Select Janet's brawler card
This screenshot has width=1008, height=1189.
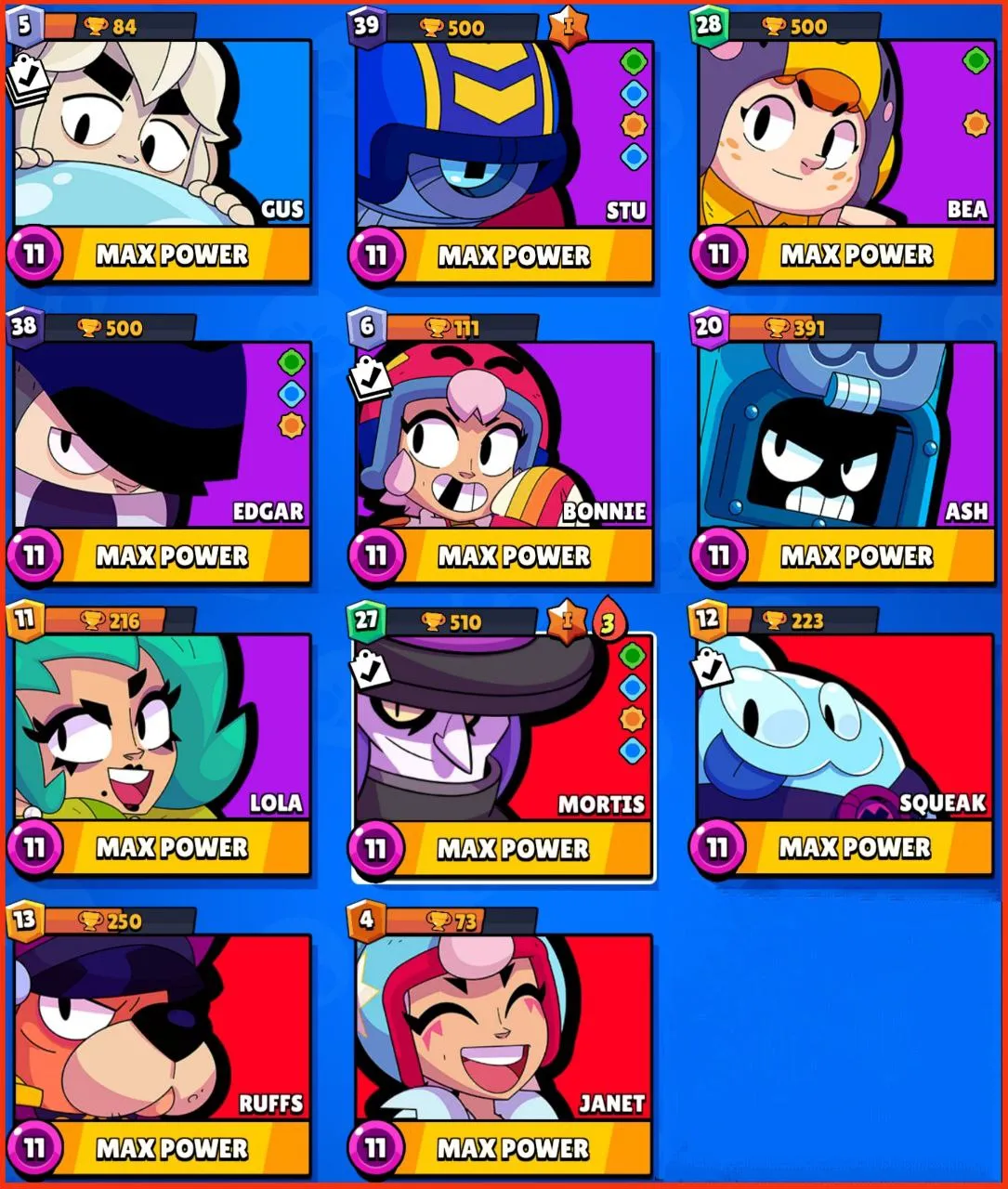pos(502,1031)
